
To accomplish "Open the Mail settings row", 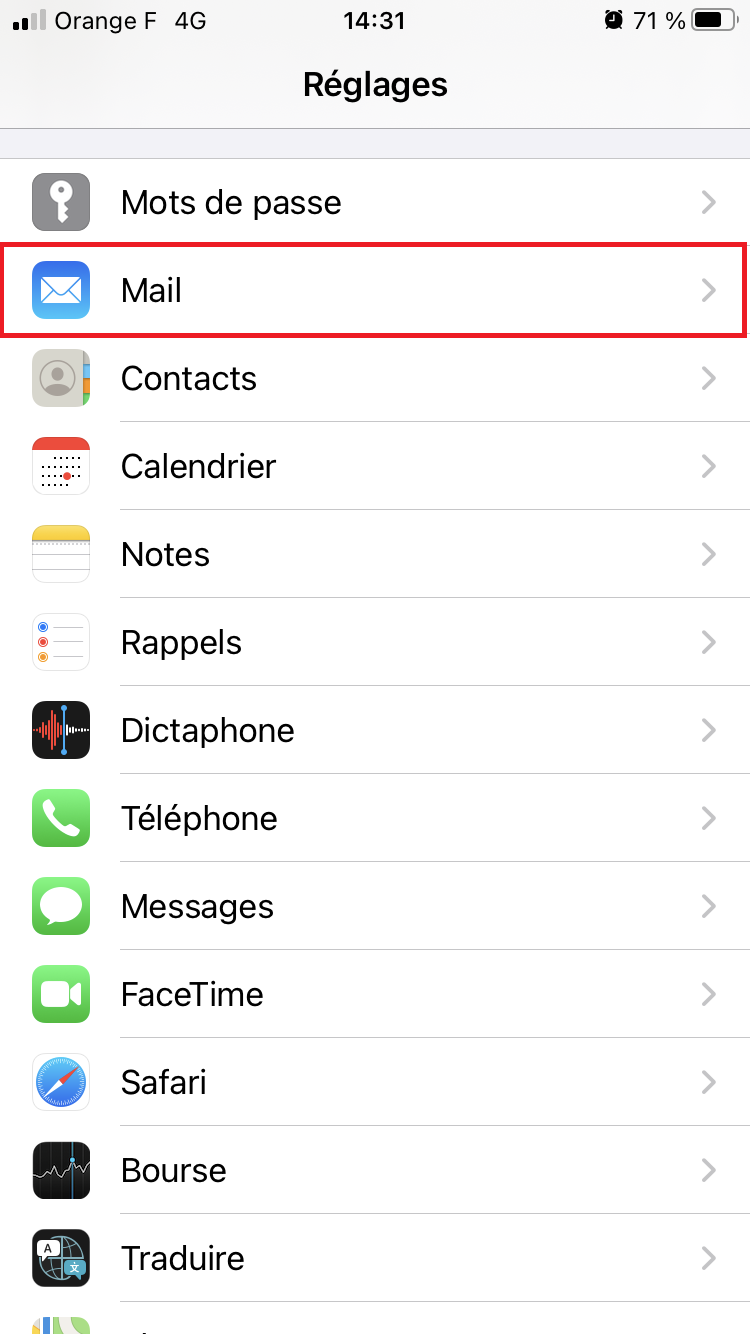I will 375,291.
